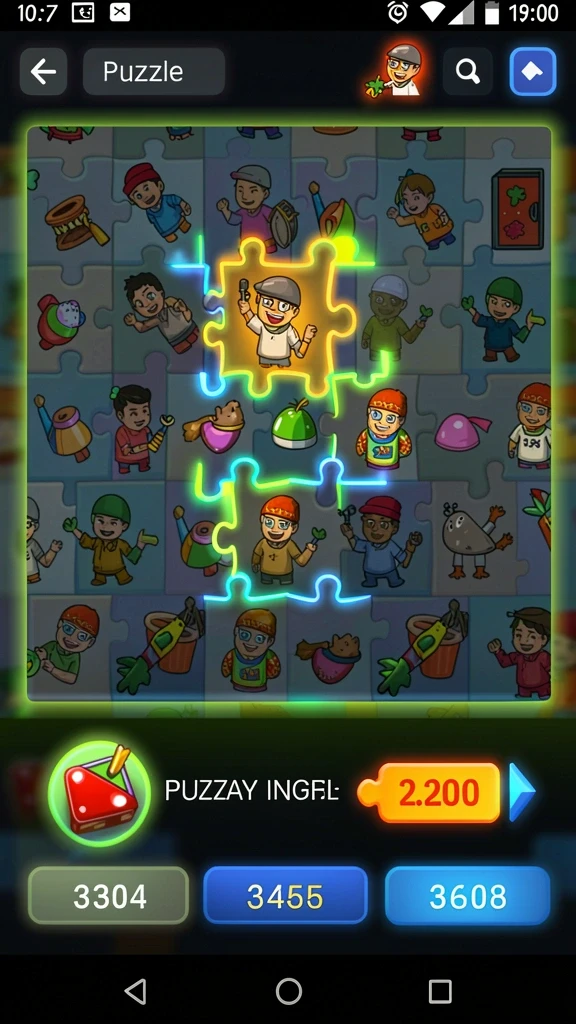
Task: Open the player avatar in the header
Action: (396, 71)
